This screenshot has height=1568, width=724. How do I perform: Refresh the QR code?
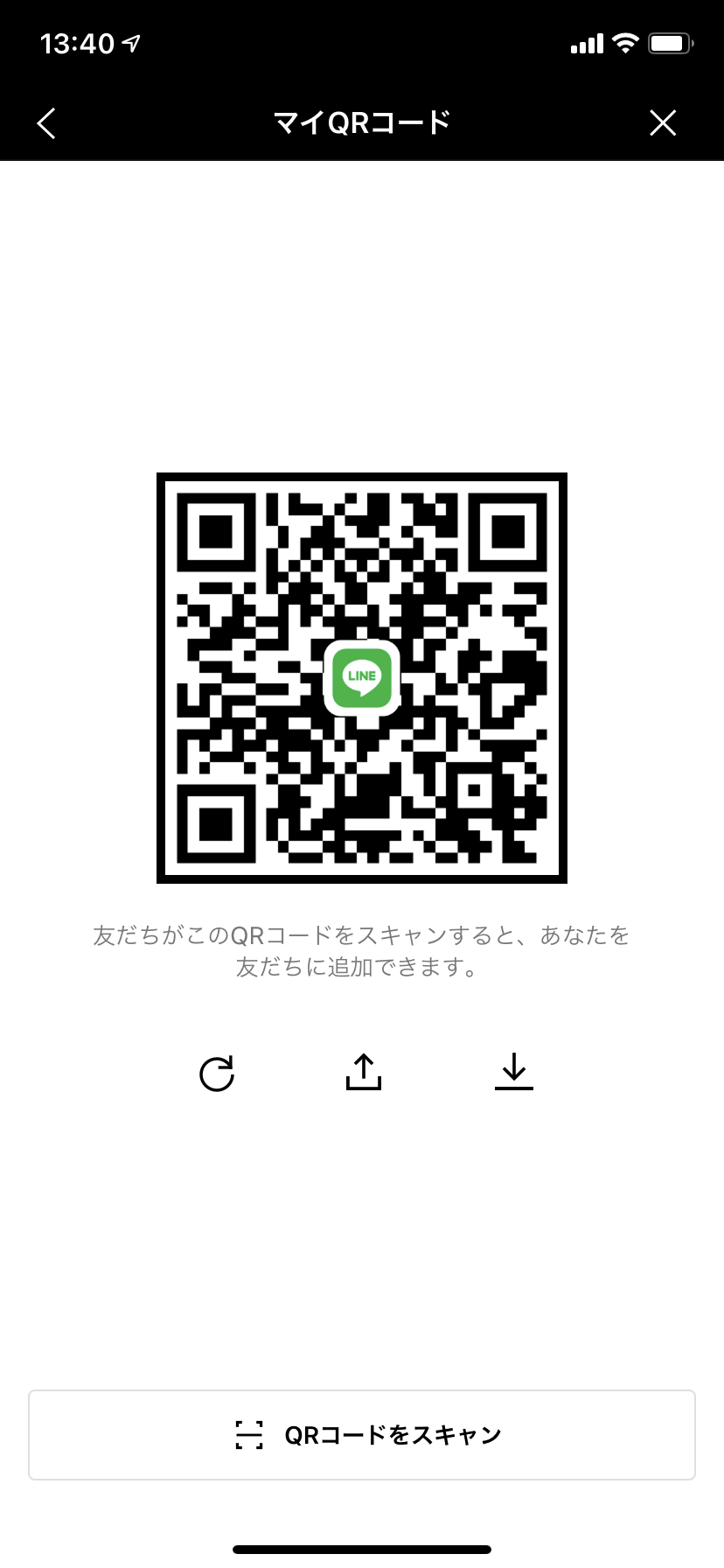pyautogui.click(x=217, y=1074)
